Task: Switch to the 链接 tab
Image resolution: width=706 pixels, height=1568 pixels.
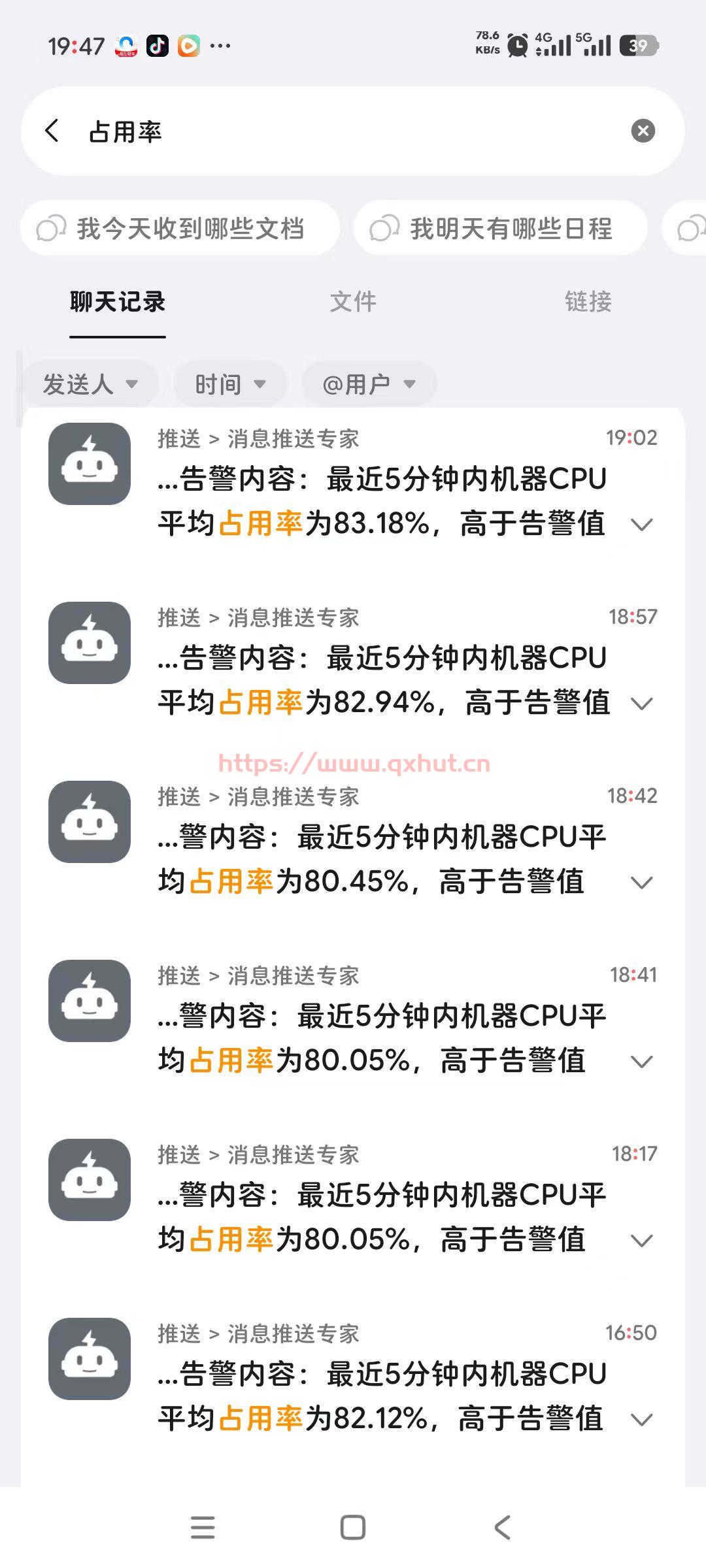Action: click(x=587, y=302)
